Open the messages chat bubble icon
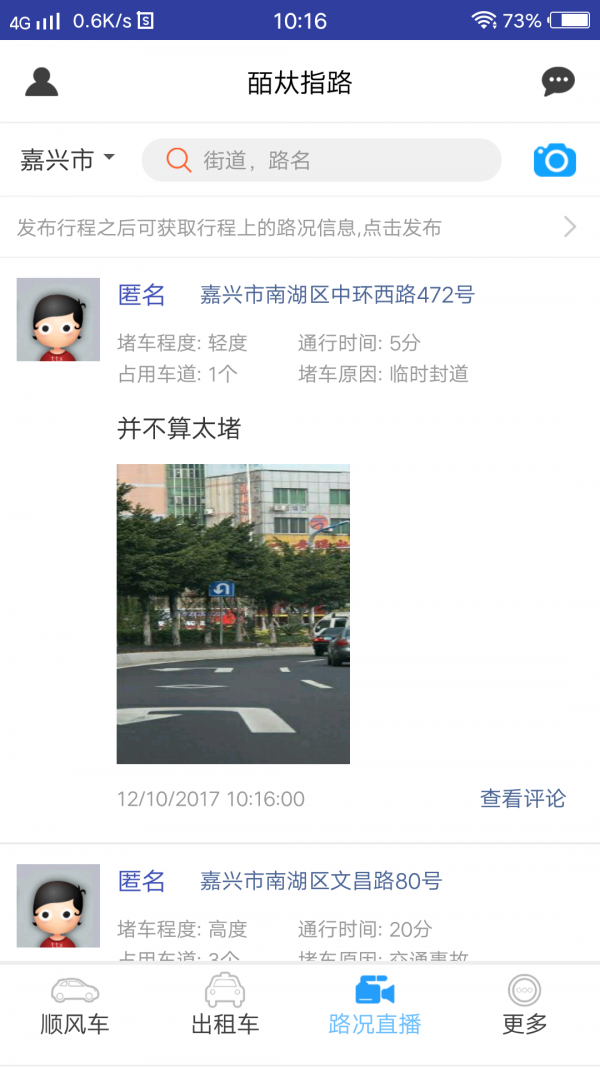This screenshot has height=1067, width=600. [558, 82]
